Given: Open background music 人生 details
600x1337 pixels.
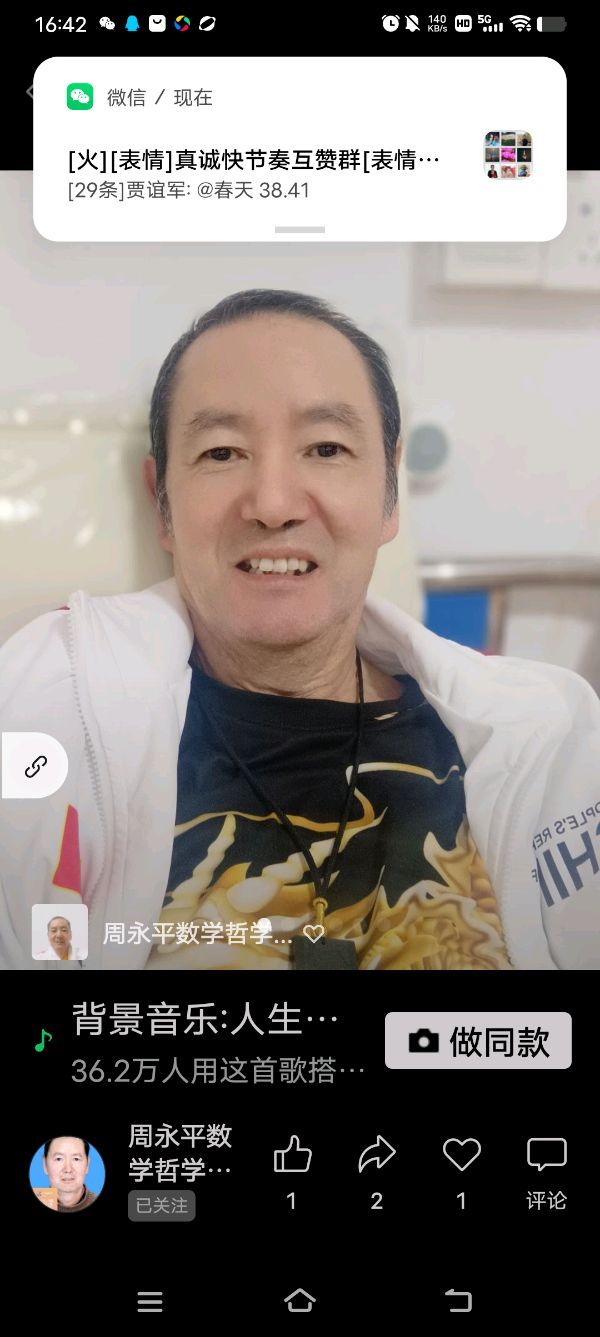Looking at the screenshot, I should 205,1021.
